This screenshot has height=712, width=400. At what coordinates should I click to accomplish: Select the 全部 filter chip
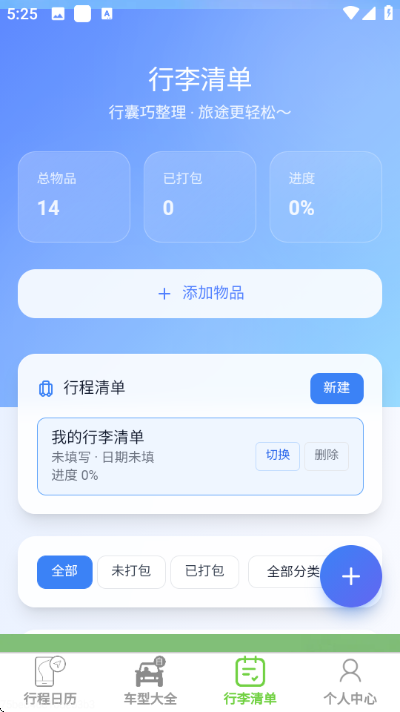click(64, 572)
